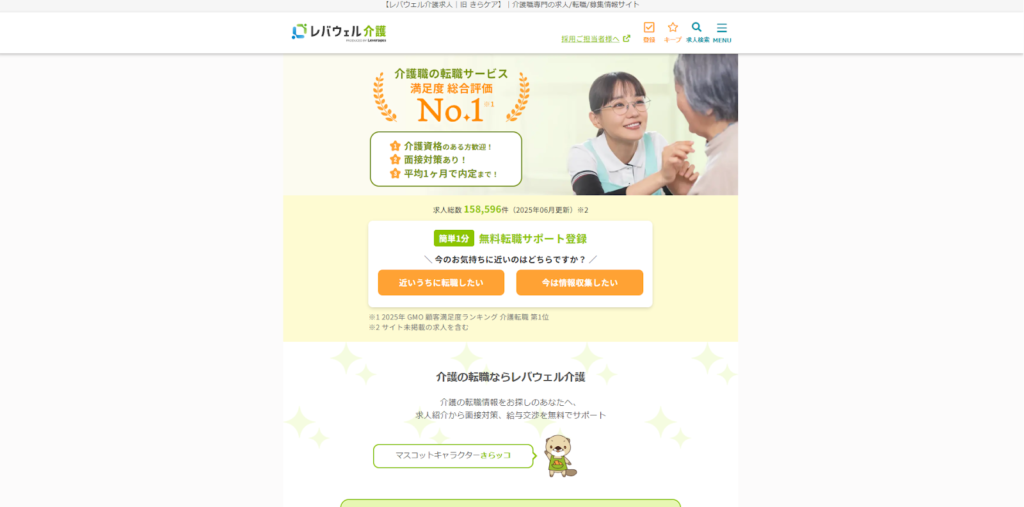
Task: Open the 登録 registration icon
Action: [649, 32]
